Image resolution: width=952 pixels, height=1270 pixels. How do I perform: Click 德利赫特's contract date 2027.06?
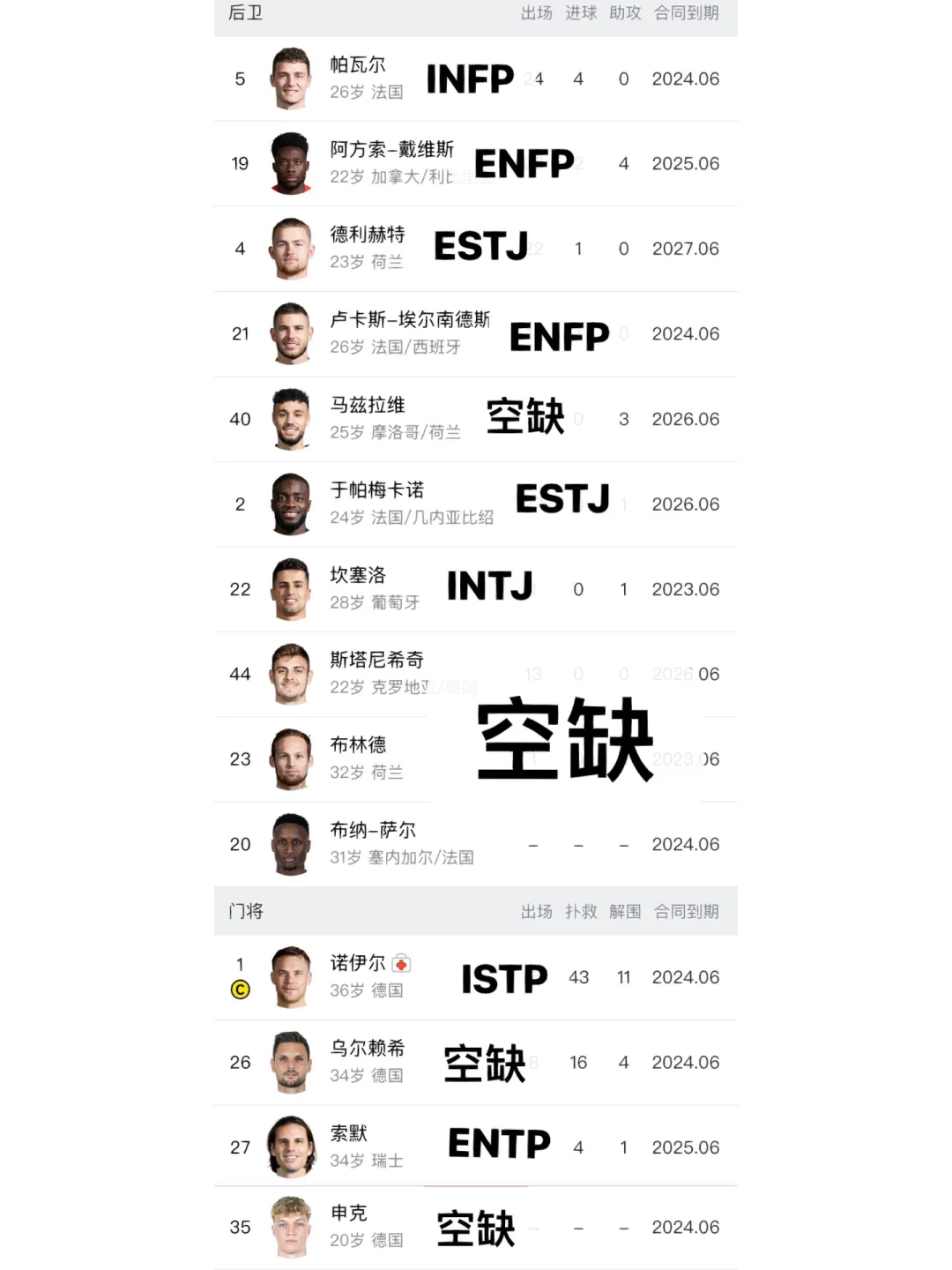coord(686,248)
